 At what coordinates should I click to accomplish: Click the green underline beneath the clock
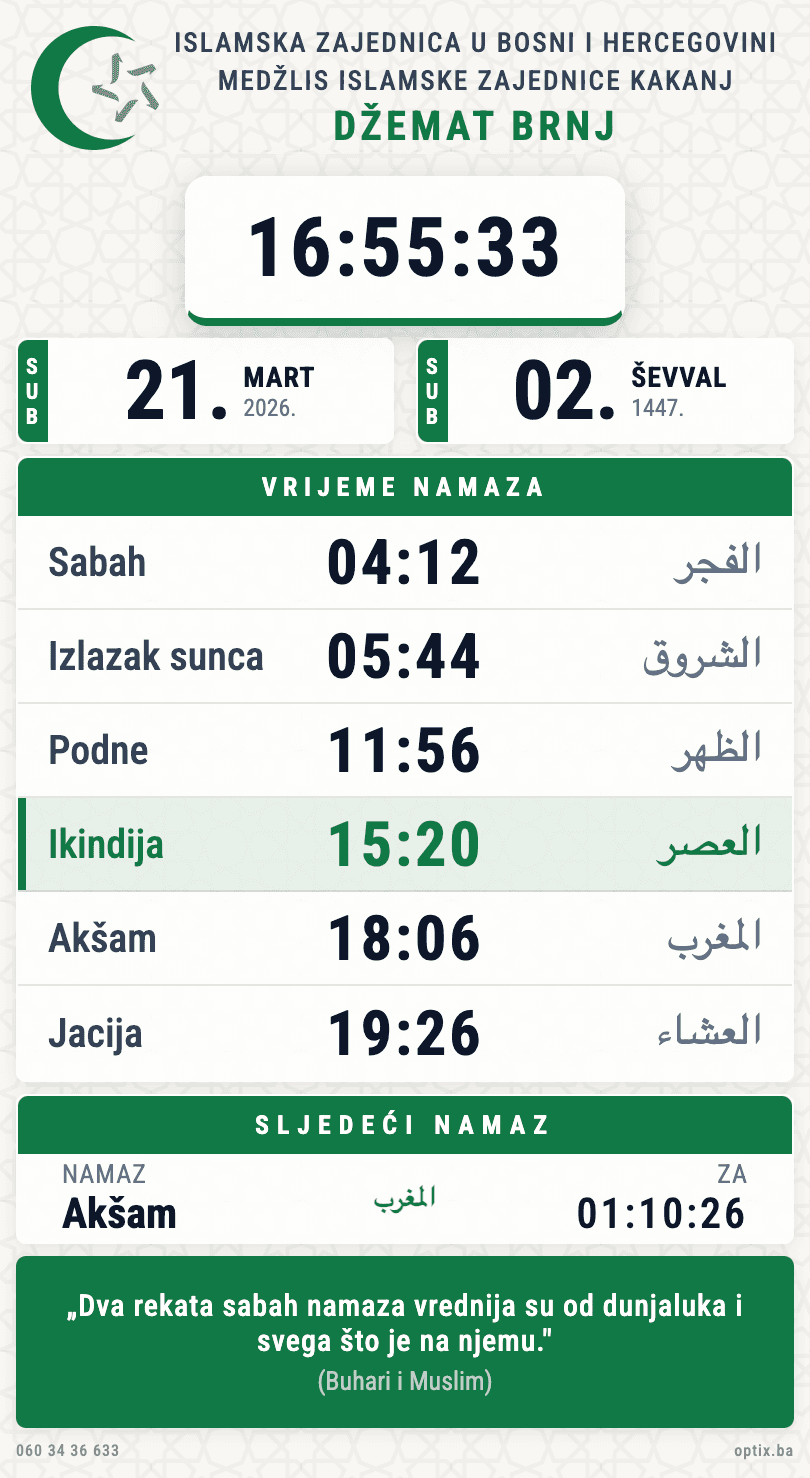coord(405,316)
